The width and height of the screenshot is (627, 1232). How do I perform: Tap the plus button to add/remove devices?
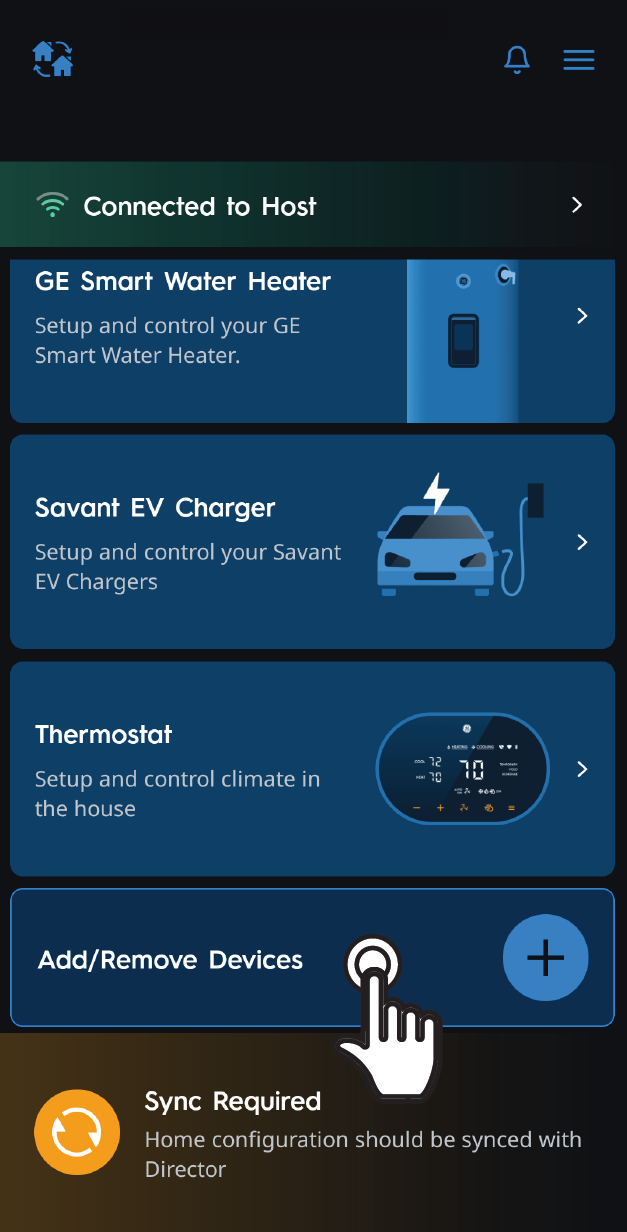point(545,958)
